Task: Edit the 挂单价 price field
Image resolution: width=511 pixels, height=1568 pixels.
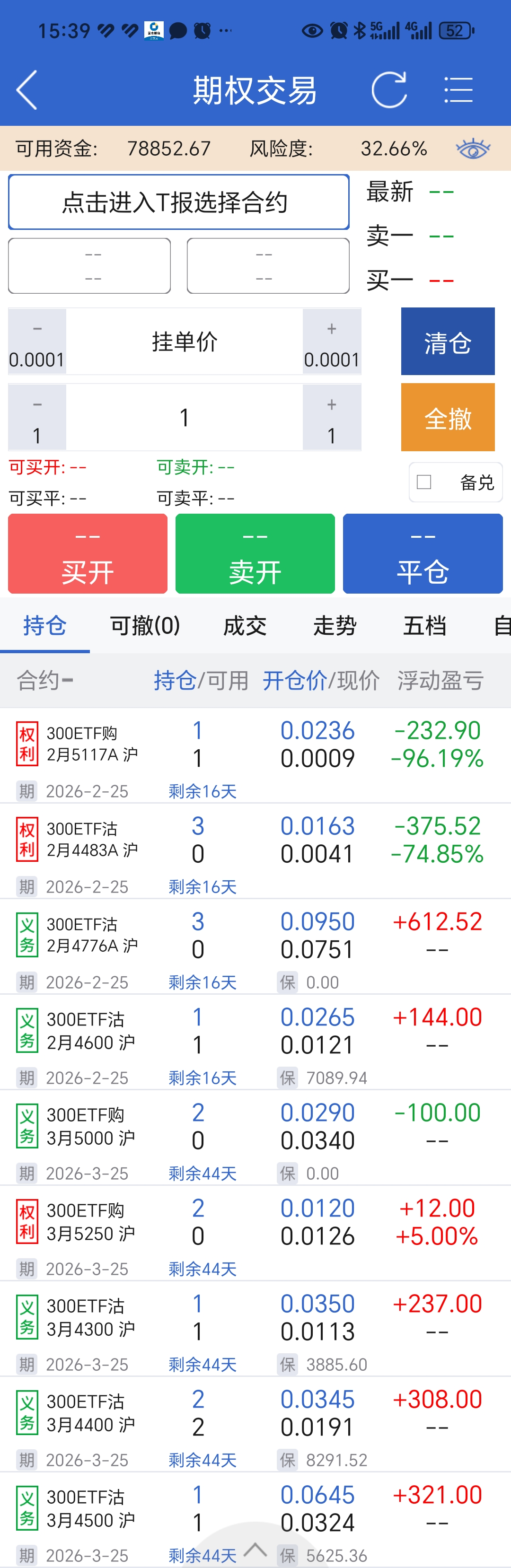Action: click(x=184, y=342)
